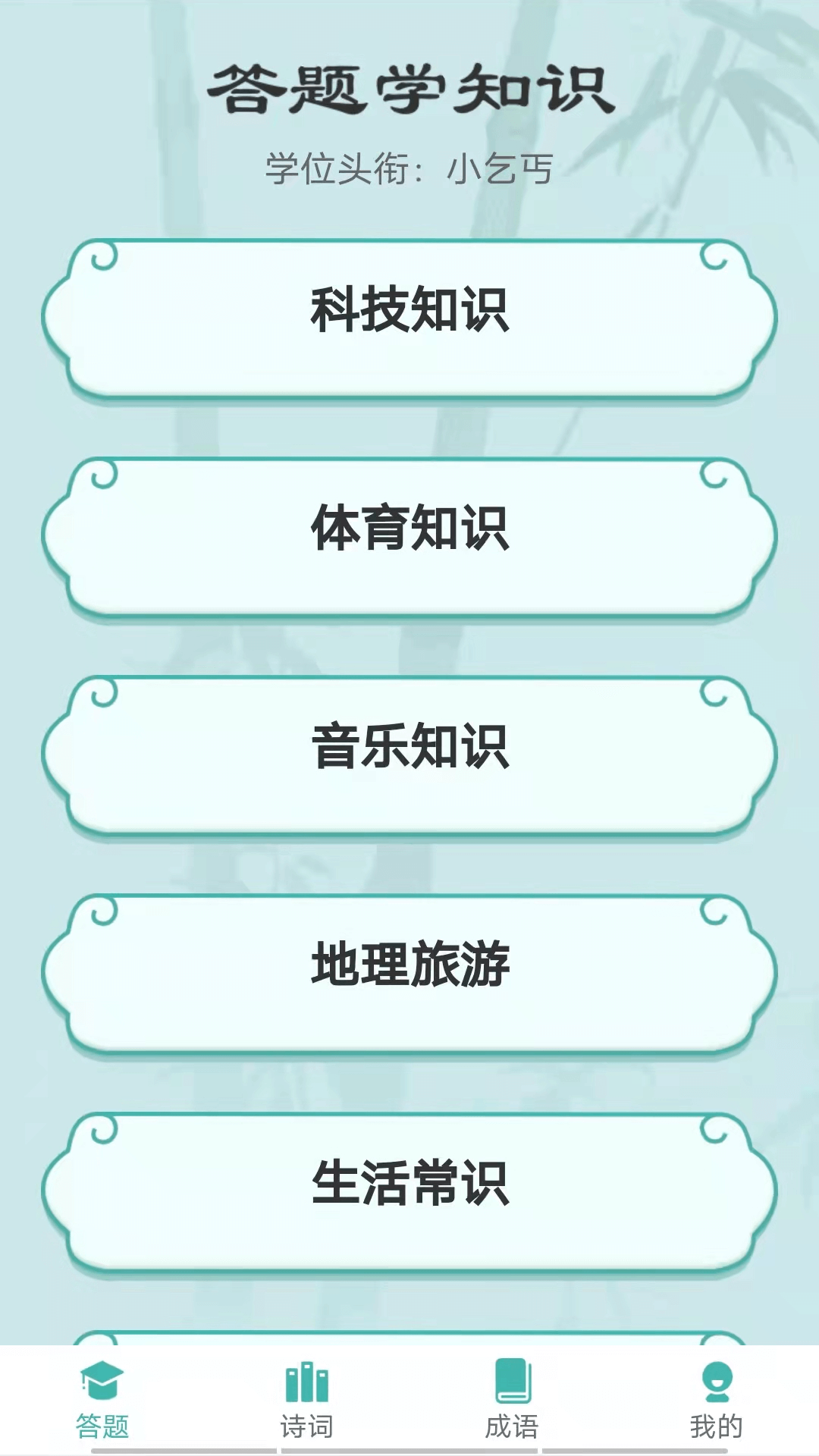The height and width of the screenshot is (1456, 819).
Task: Open the 科技知识 quiz category
Action: click(x=409, y=317)
